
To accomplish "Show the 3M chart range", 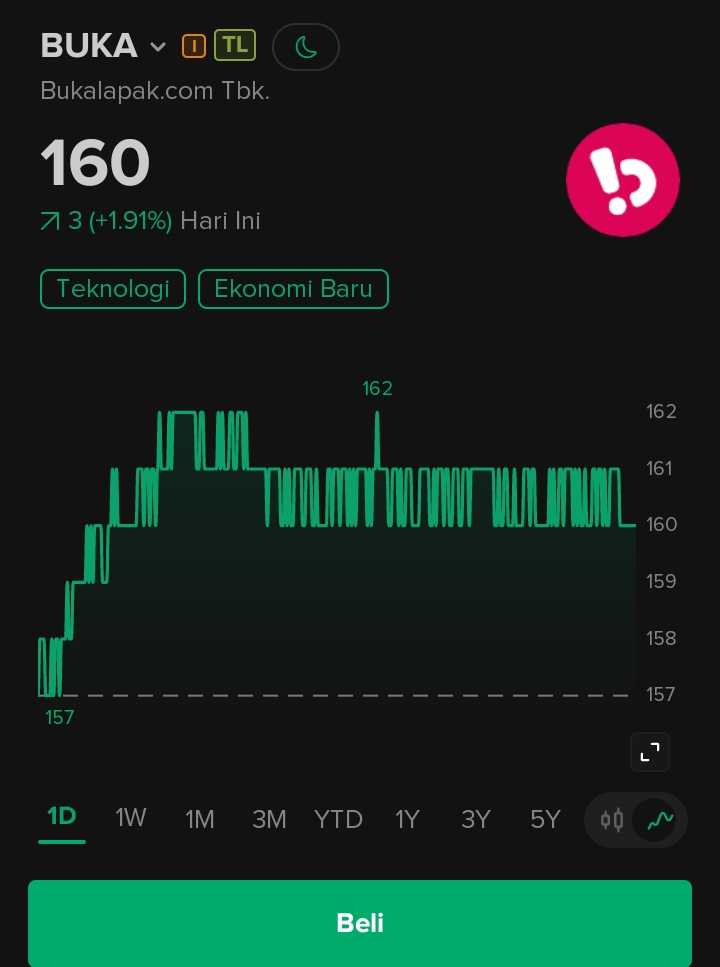I will coord(269,819).
